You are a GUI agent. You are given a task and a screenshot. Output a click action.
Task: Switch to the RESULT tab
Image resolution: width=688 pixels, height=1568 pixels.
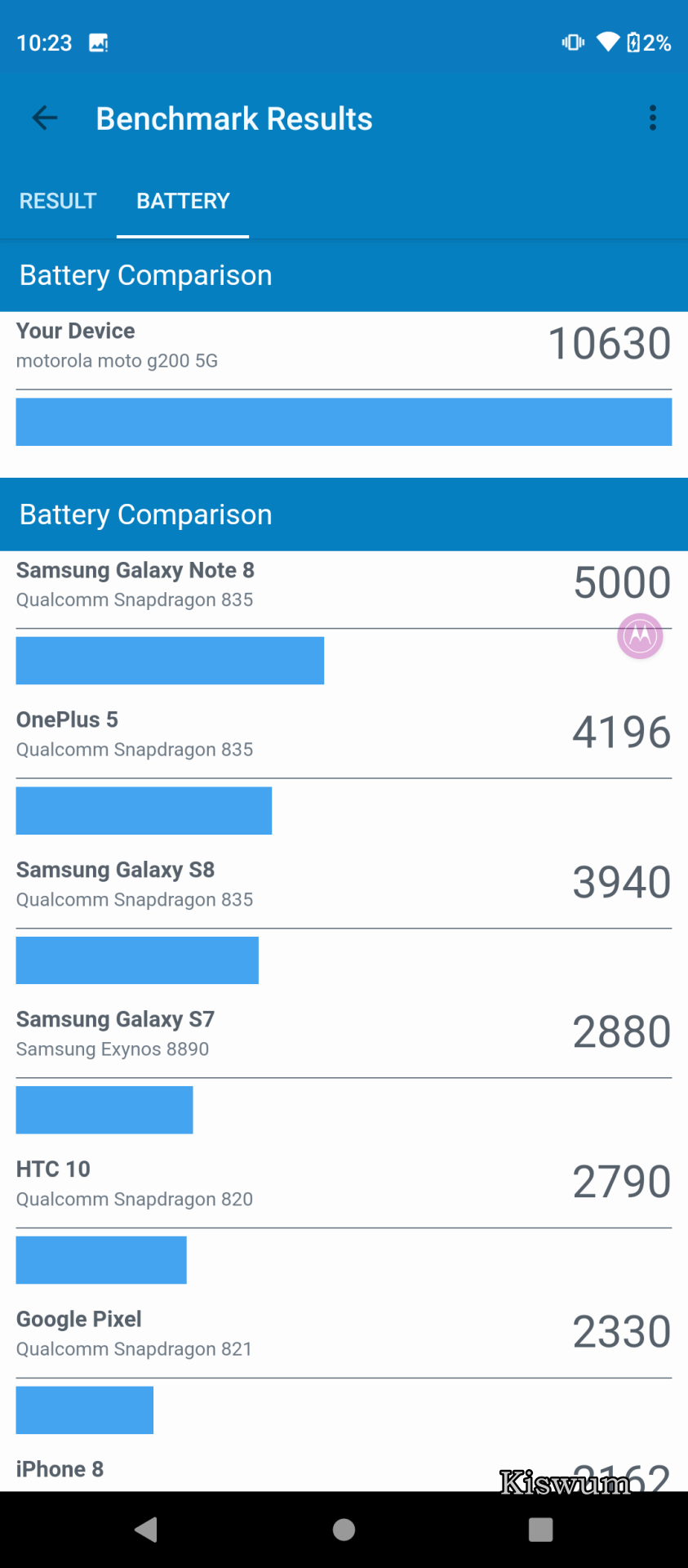(58, 201)
